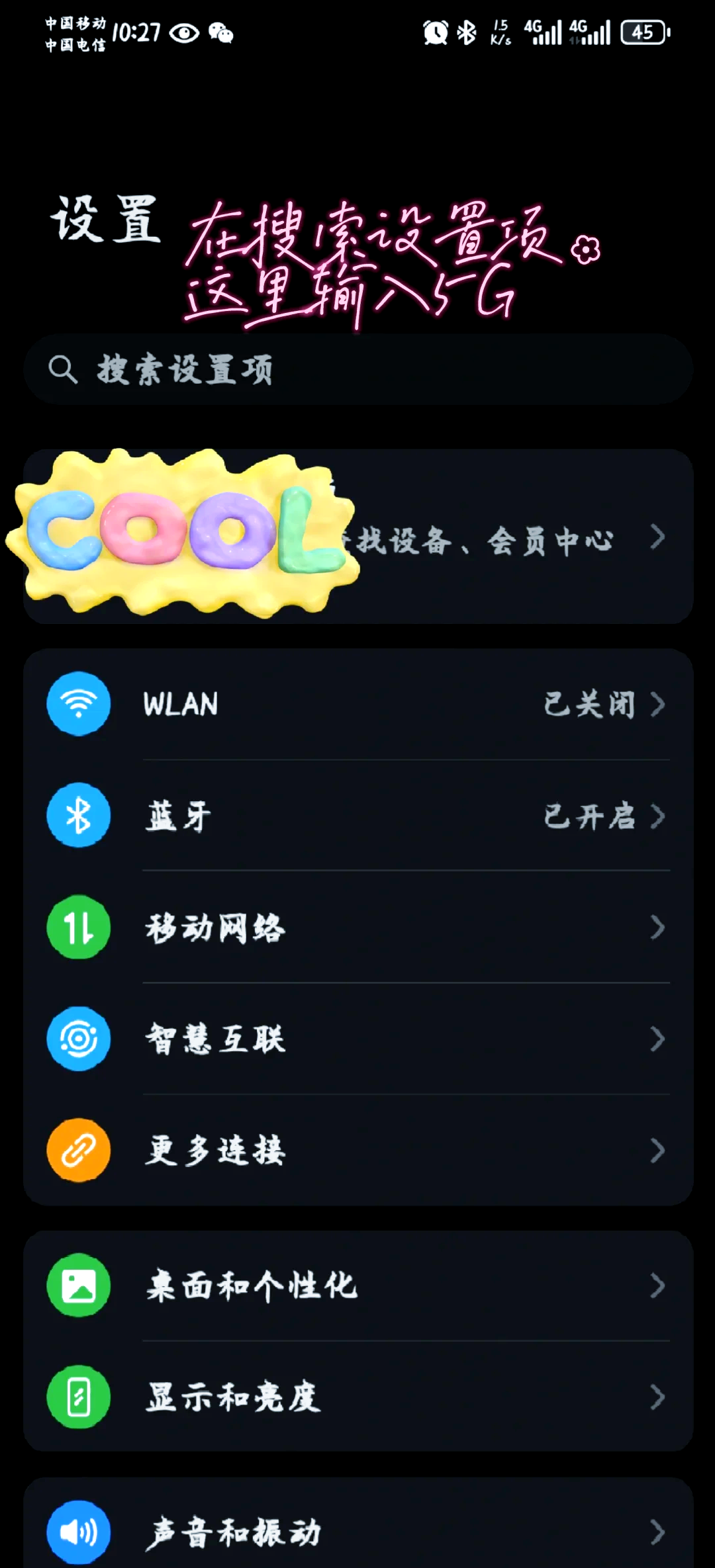Tap the 搜索设置项 search field
Viewport: 715px width, 1568px height.
click(358, 369)
